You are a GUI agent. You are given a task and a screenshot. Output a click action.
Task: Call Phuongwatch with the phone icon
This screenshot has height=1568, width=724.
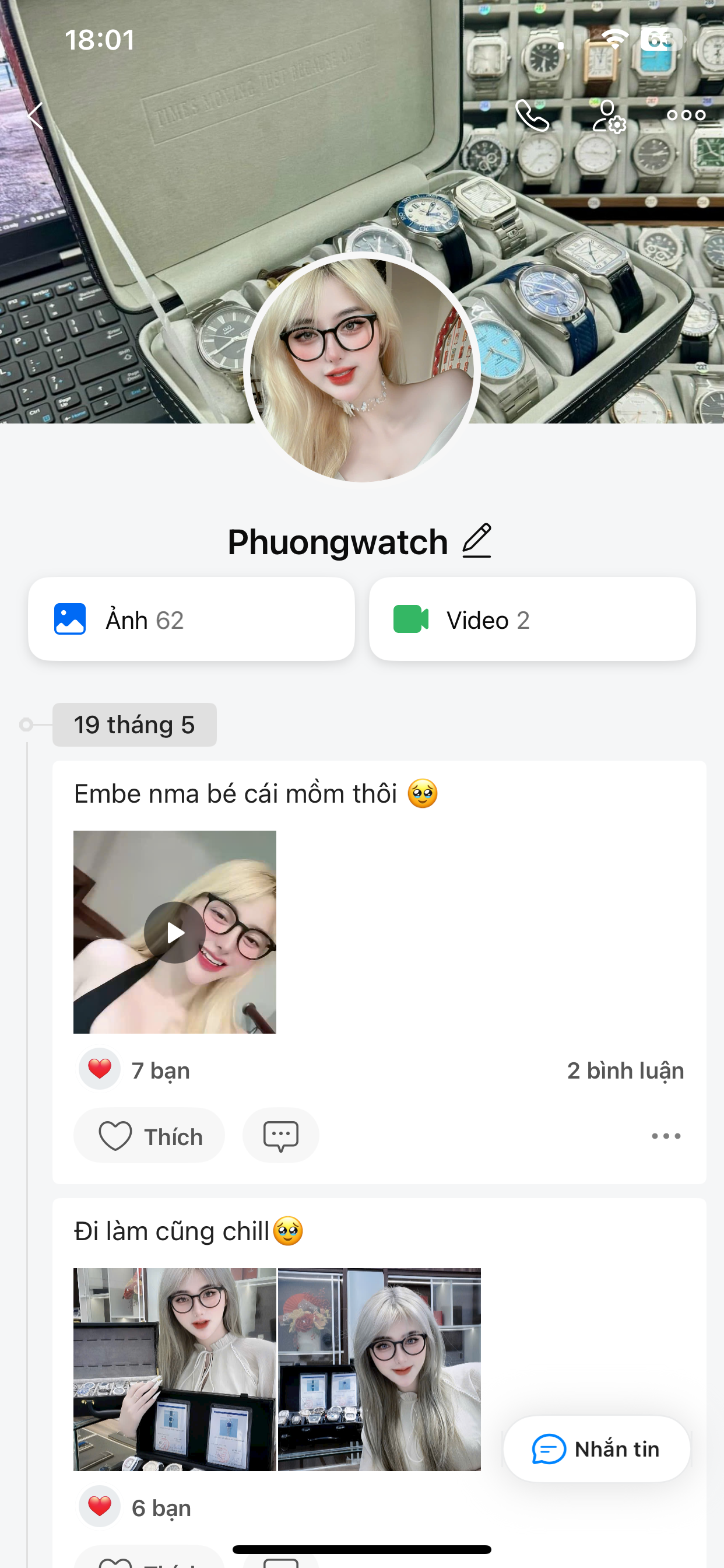(532, 116)
